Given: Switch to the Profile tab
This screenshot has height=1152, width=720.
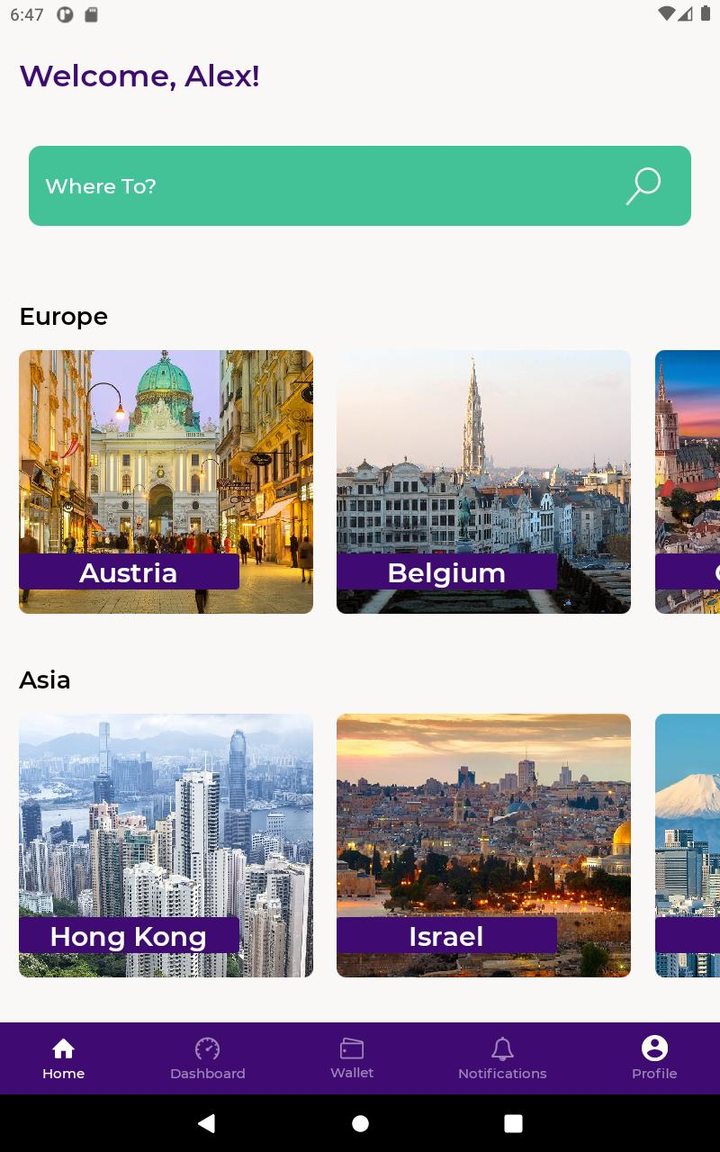Looking at the screenshot, I should (x=654, y=1058).
